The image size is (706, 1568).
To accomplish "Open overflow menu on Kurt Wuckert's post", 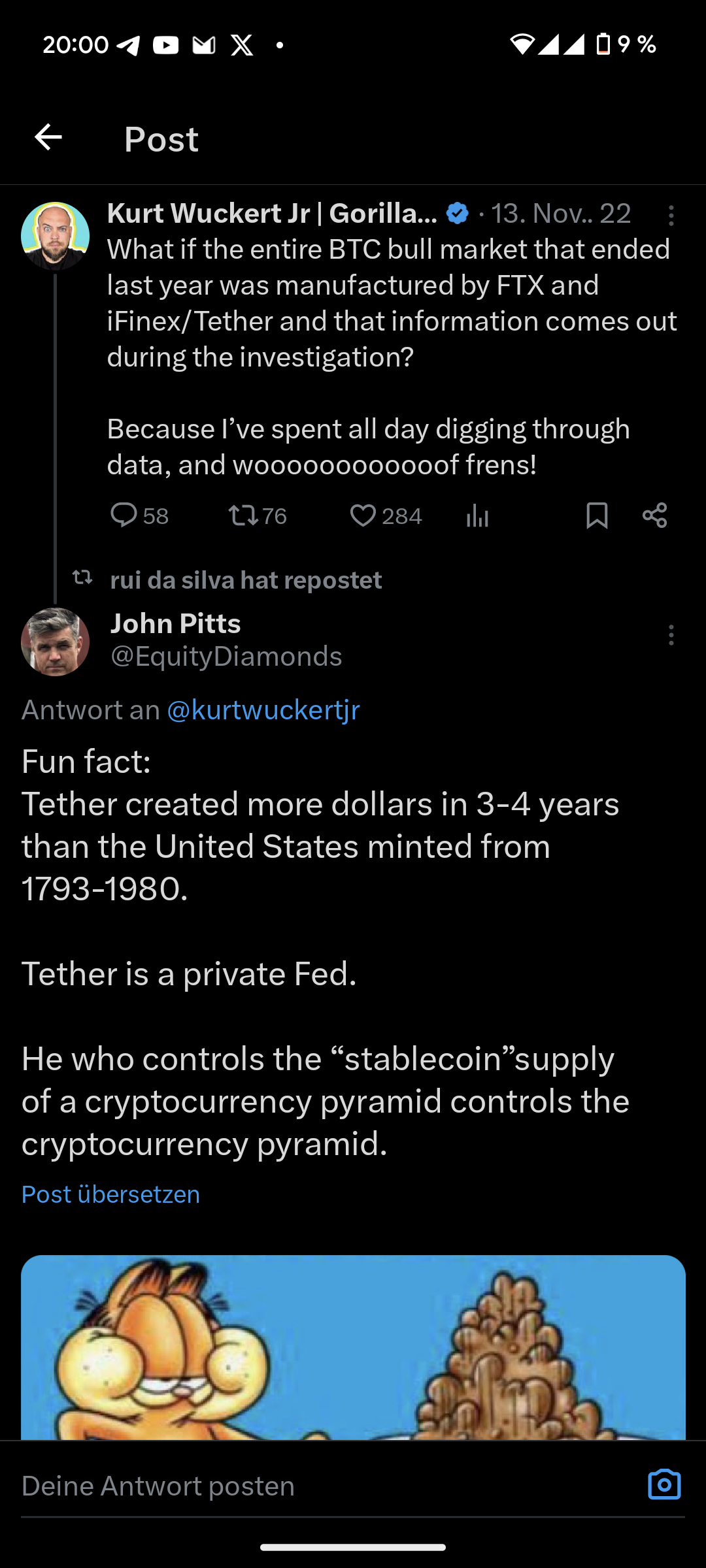I will [671, 216].
